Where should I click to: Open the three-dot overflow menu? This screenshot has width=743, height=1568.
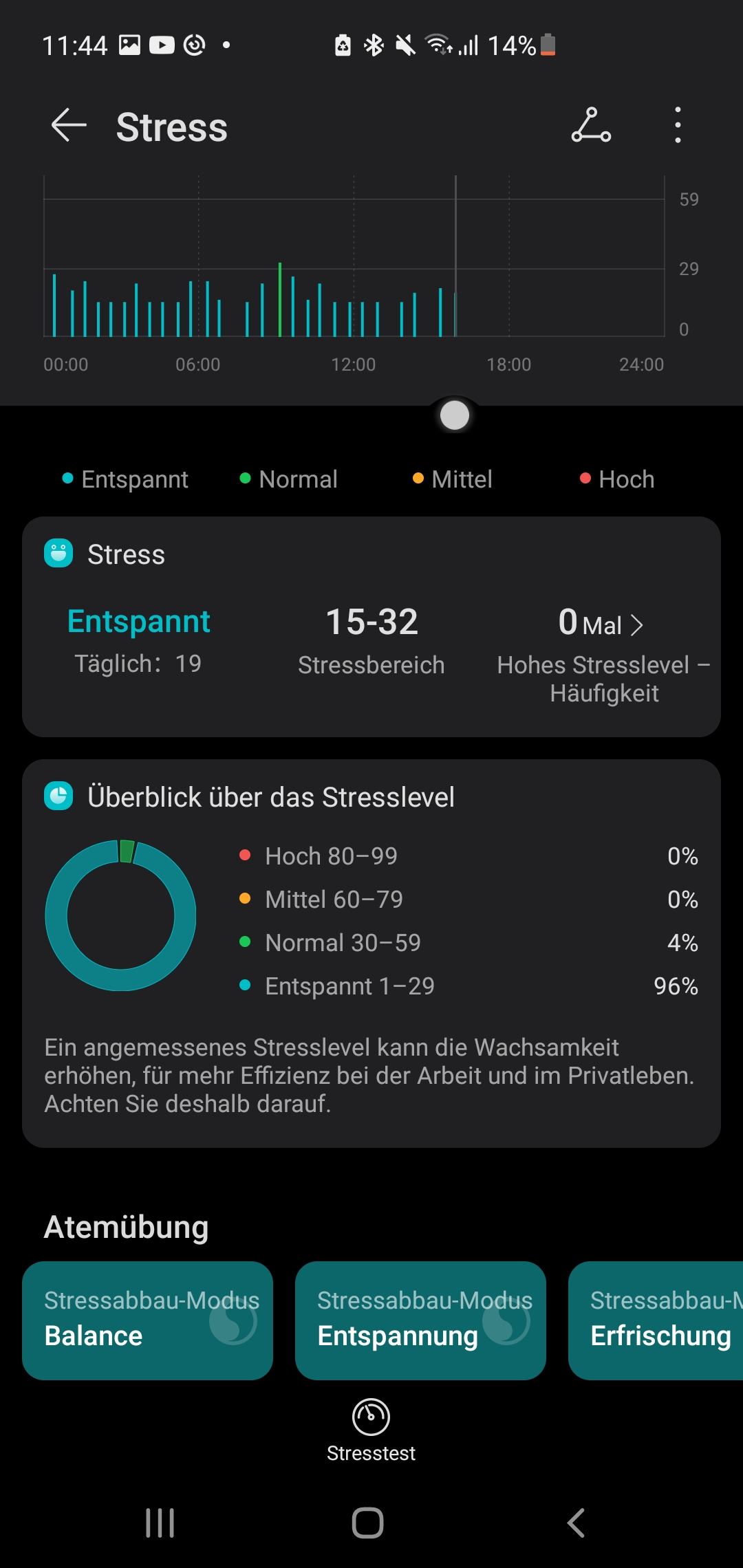pos(678,126)
